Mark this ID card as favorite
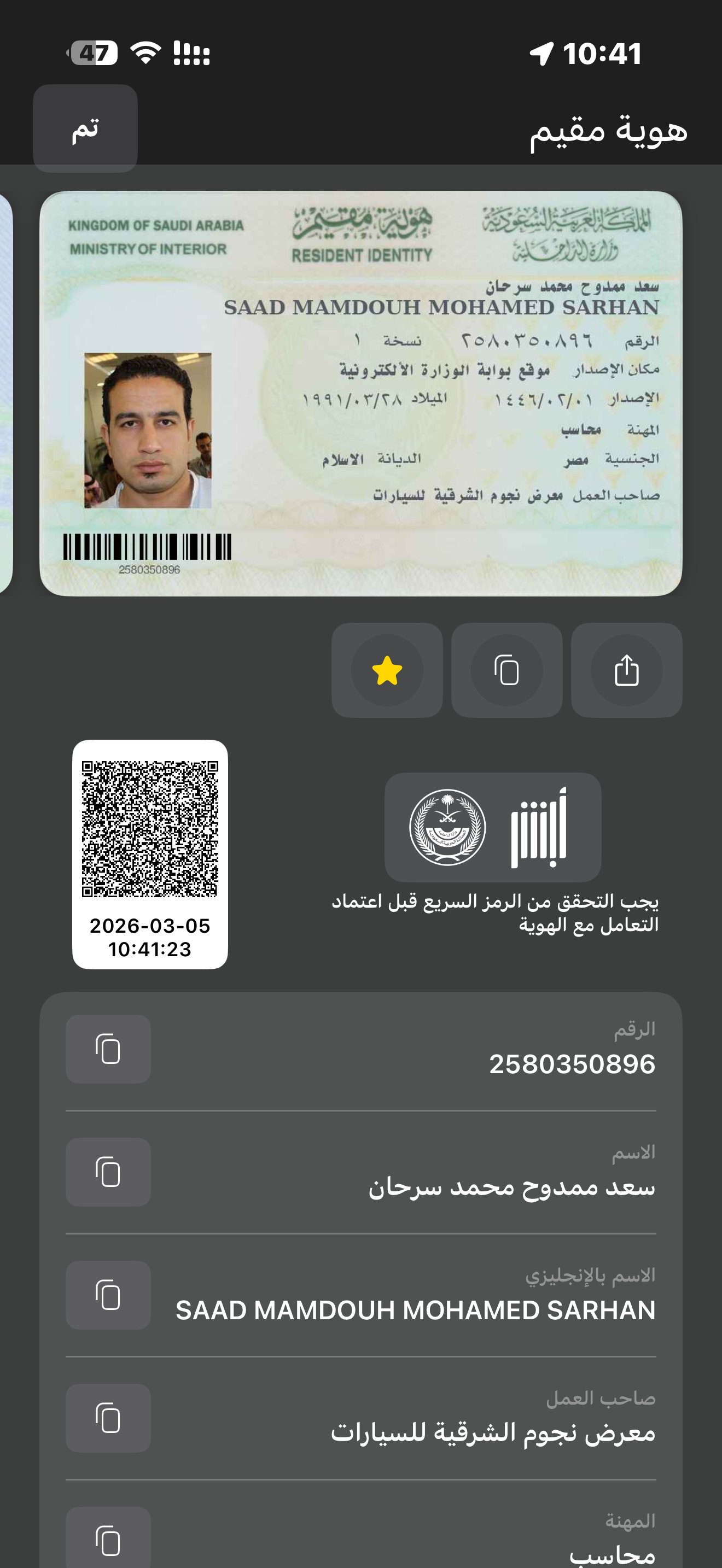Viewport: 722px width, 1568px height. click(387, 670)
